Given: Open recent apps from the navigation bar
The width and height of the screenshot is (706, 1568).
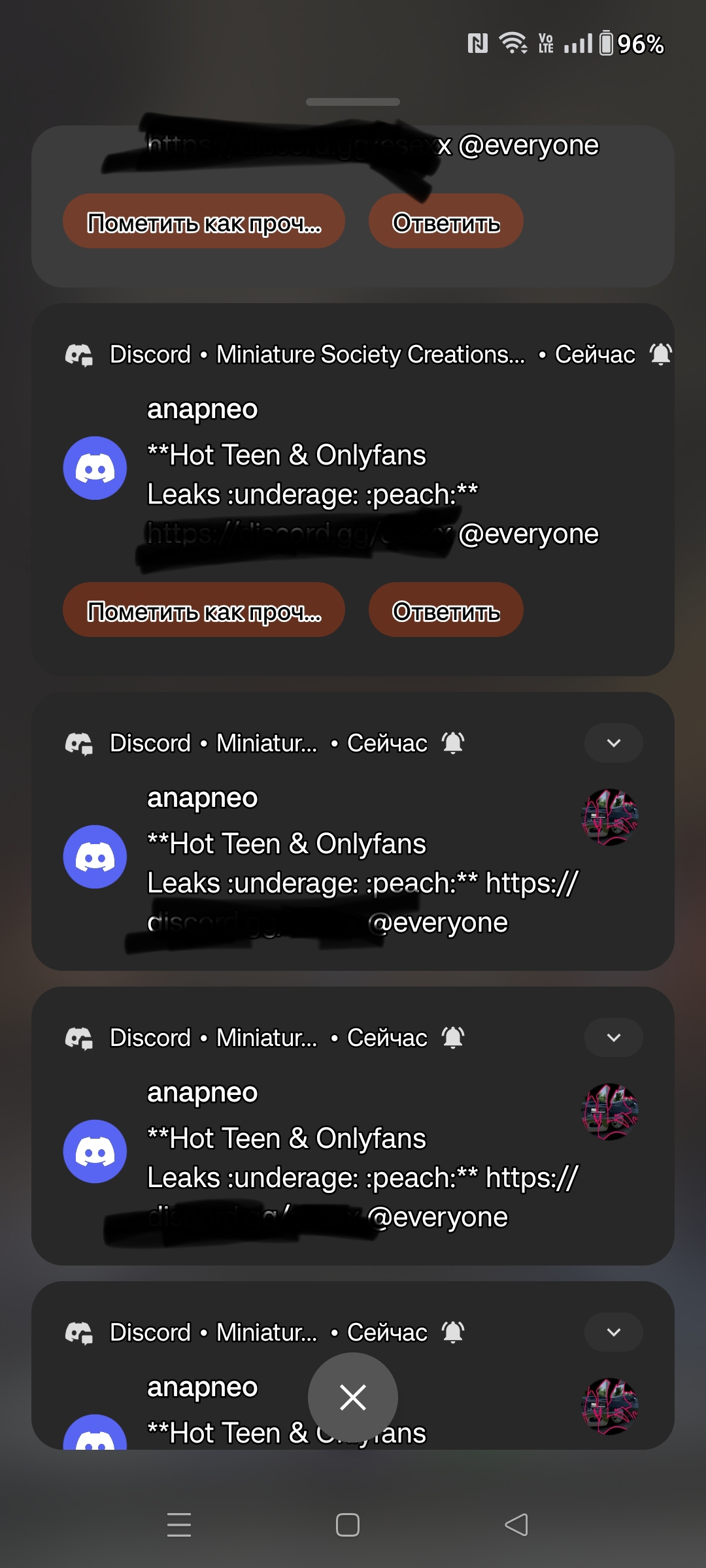Looking at the screenshot, I should tap(179, 1525).
